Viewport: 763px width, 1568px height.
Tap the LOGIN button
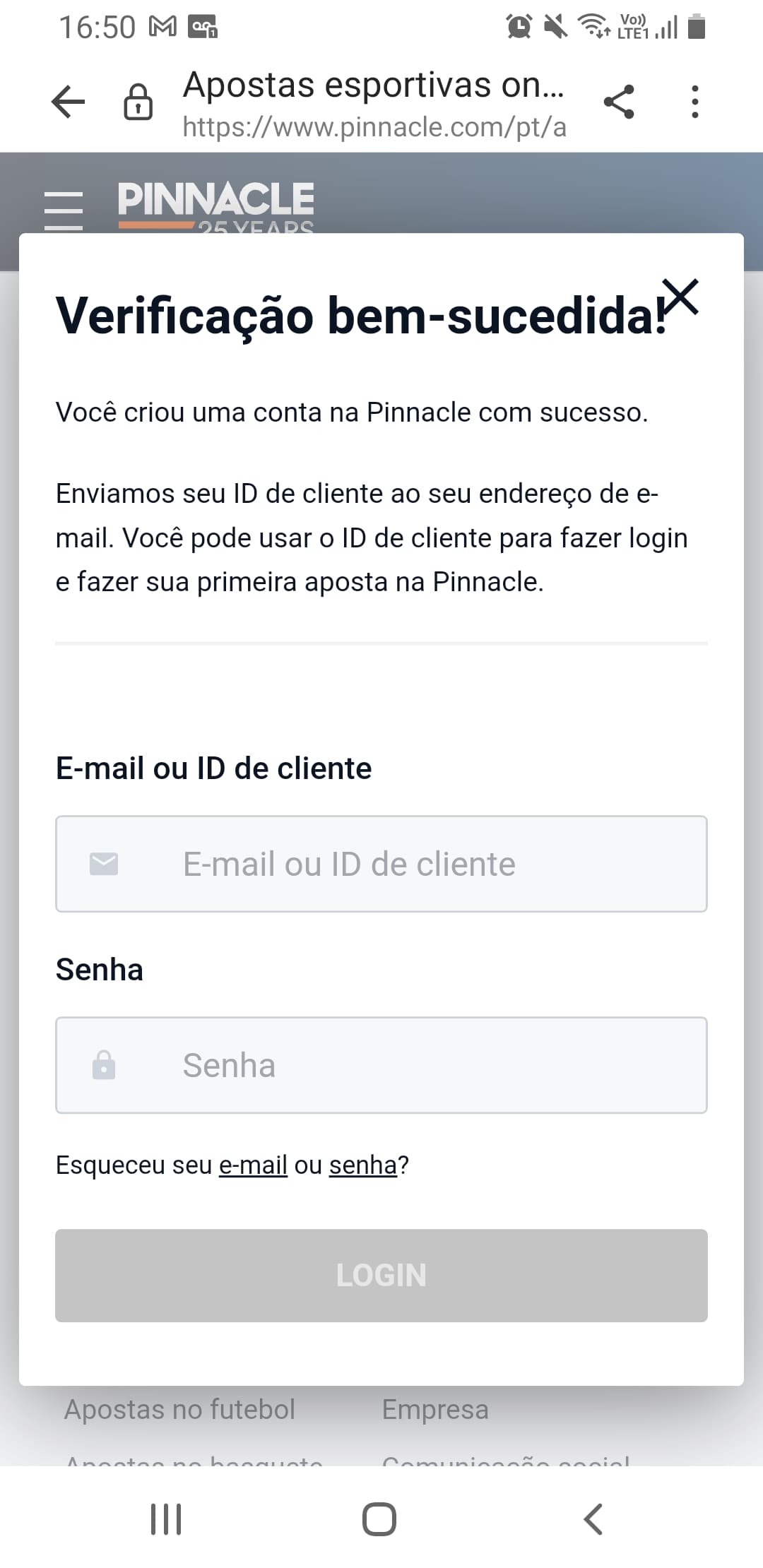pos(381,1276)
